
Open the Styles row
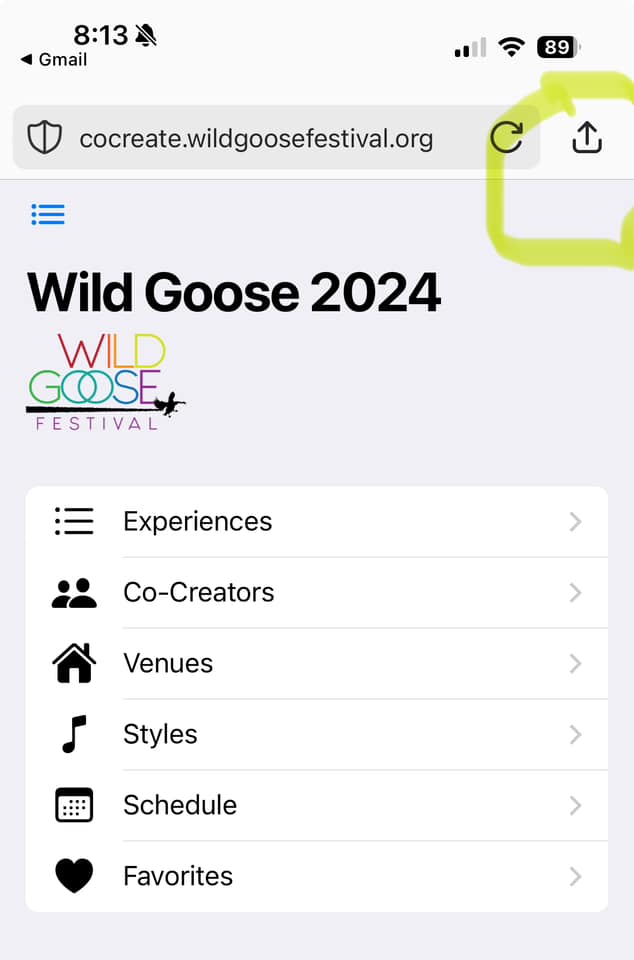pyautogui.click(x=316, y=734)
